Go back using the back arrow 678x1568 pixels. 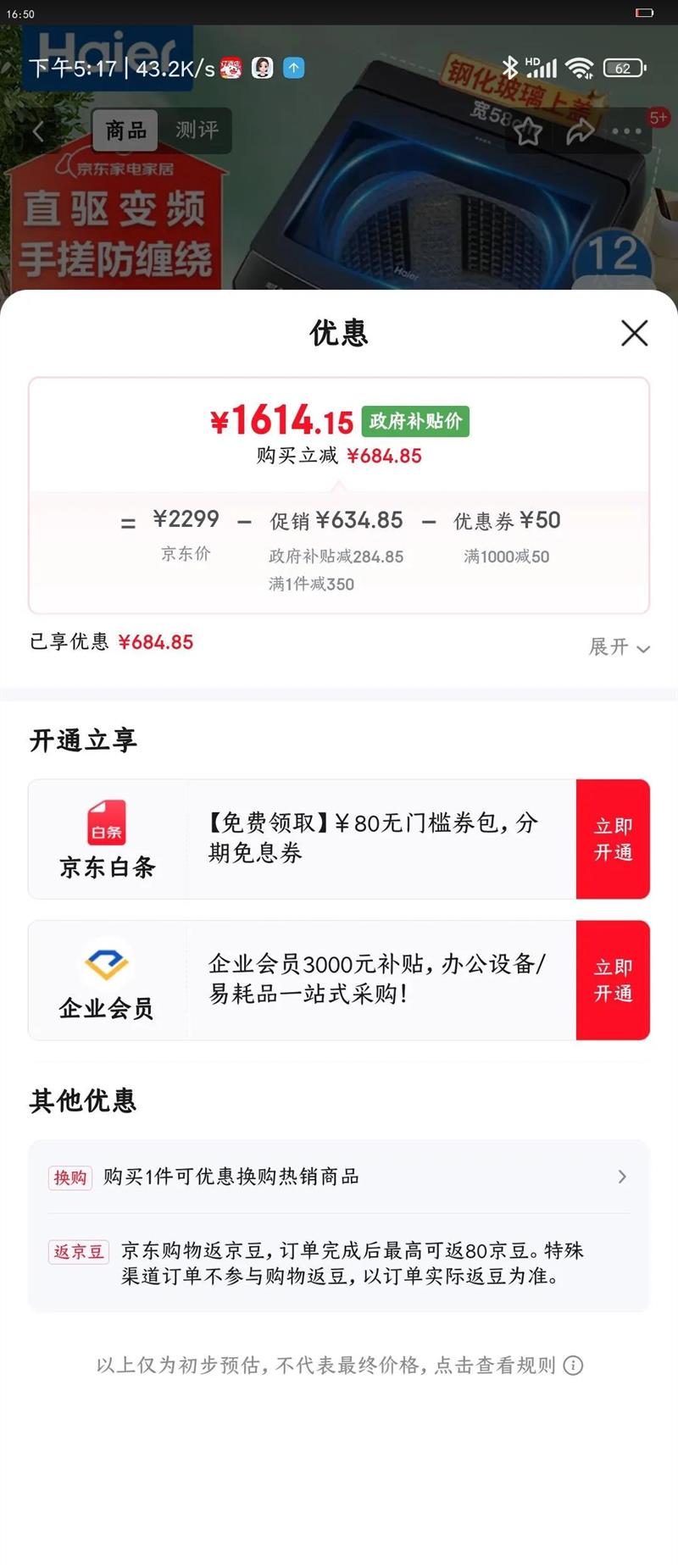pyautogui.click(x=38, y=131)
